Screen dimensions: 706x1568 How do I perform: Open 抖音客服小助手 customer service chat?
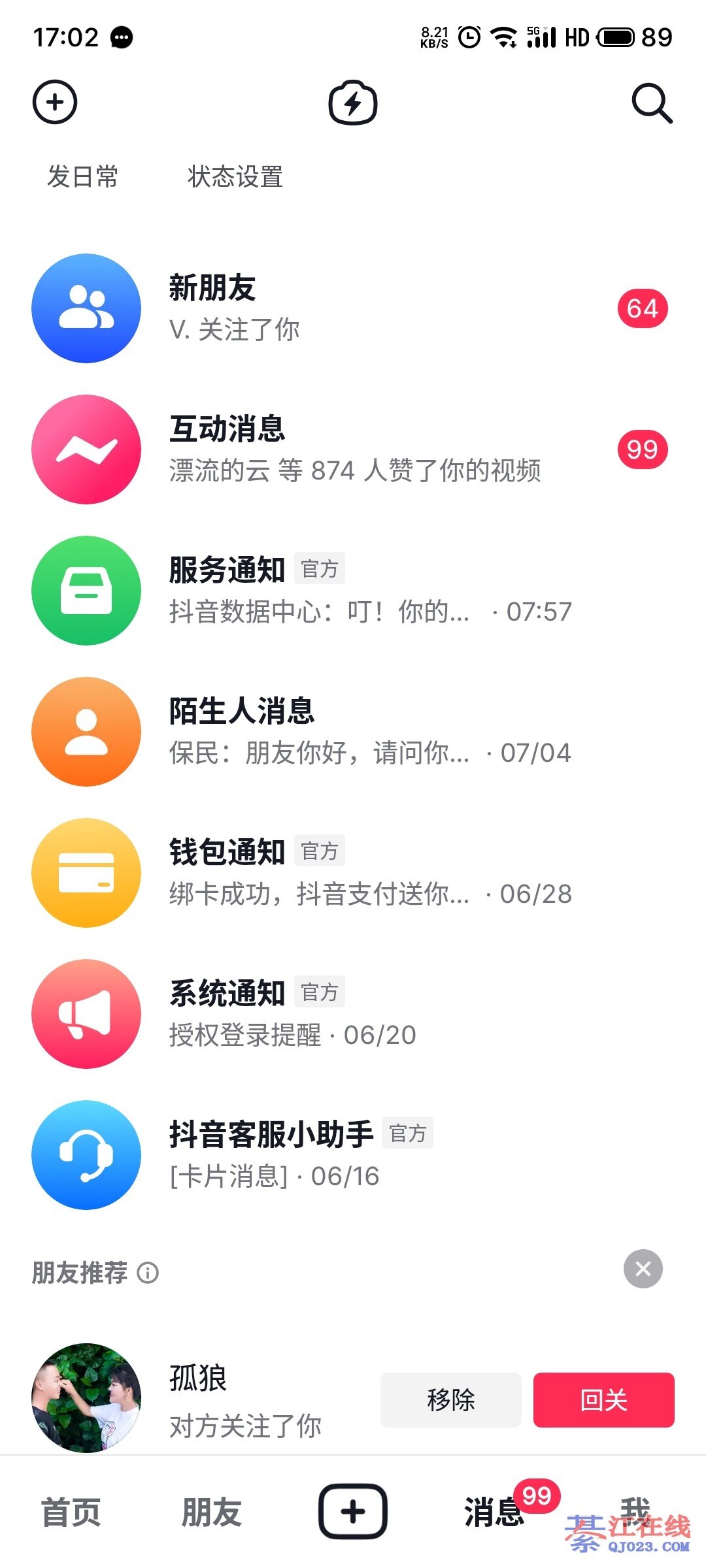coord(353,1155)
